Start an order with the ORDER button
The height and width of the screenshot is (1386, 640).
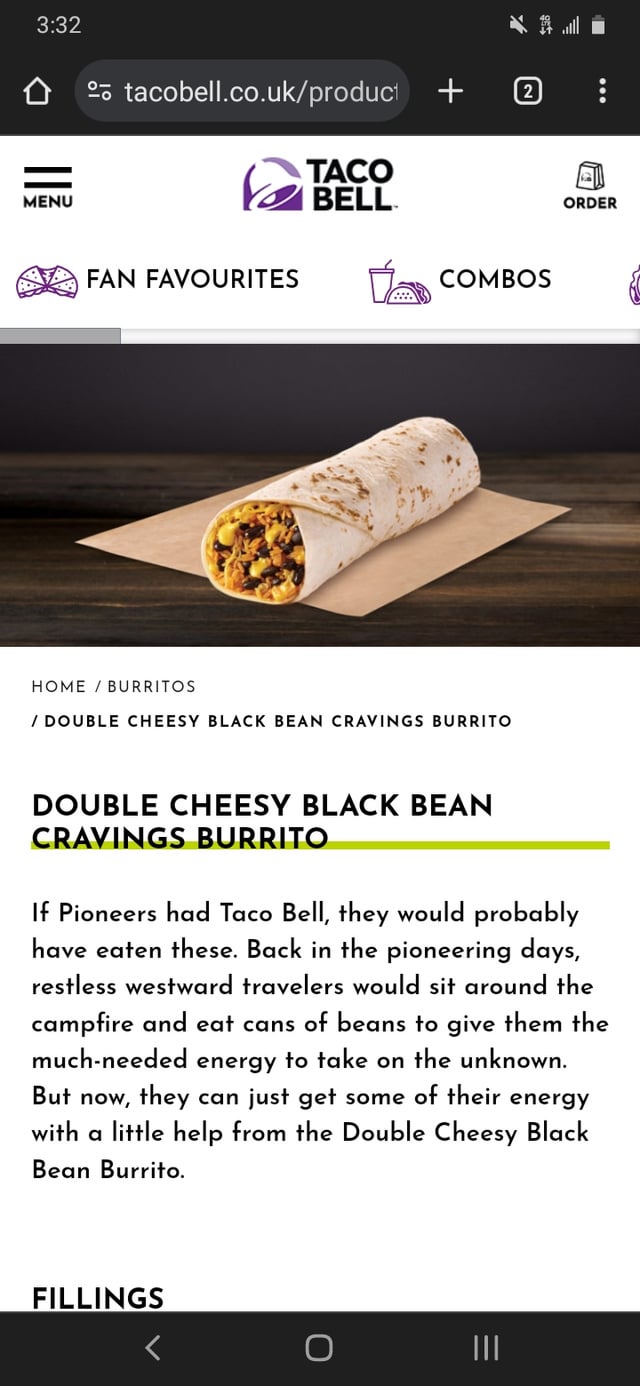[x=590, y=187]
